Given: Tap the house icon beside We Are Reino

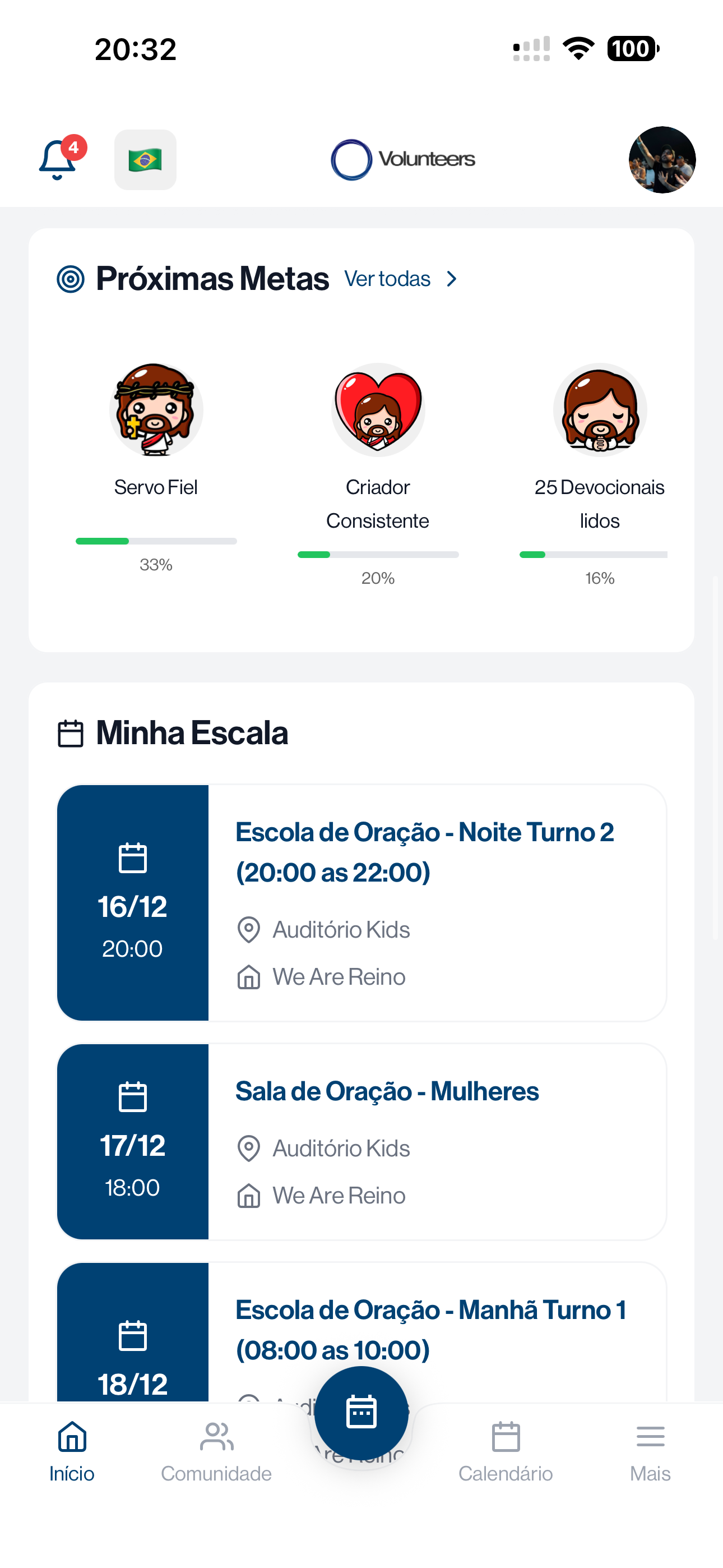Looking at the screenshot, I should pyautogui.click(x=249, y=976).
